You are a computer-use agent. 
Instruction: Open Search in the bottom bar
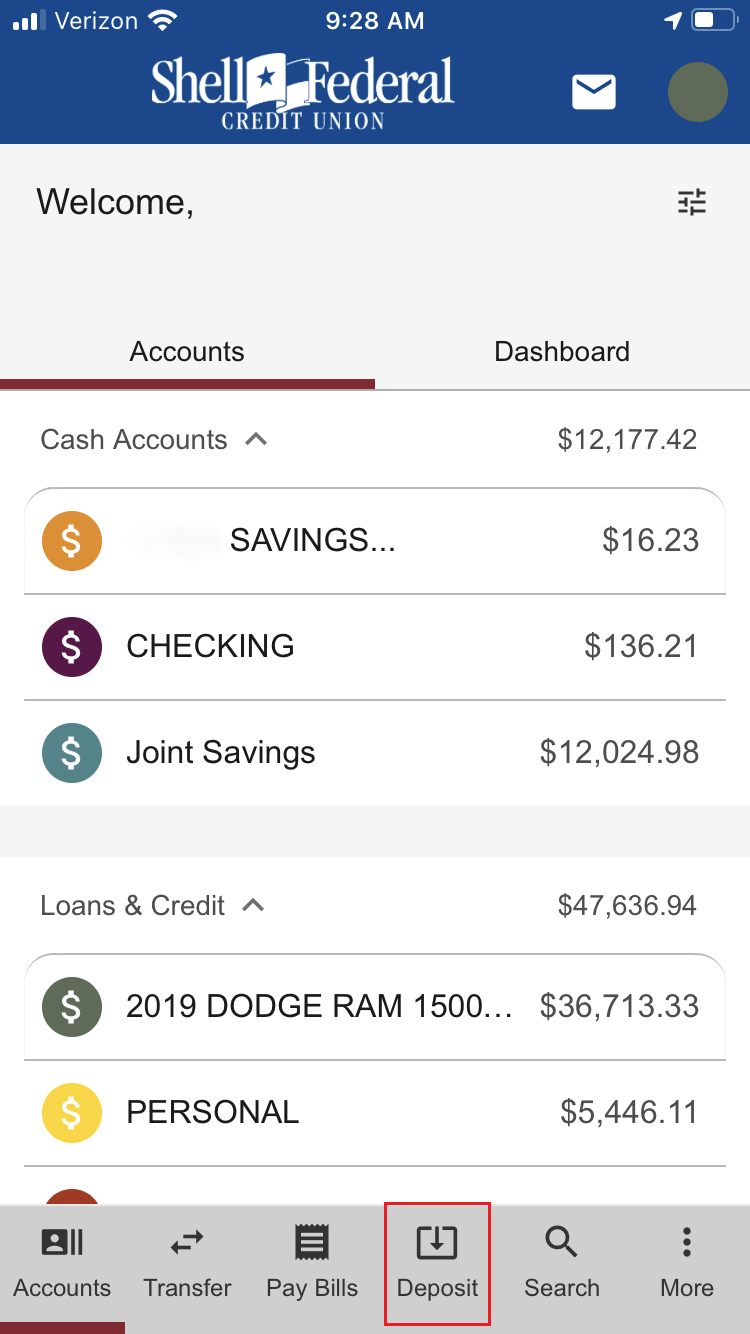point(562,1264)
